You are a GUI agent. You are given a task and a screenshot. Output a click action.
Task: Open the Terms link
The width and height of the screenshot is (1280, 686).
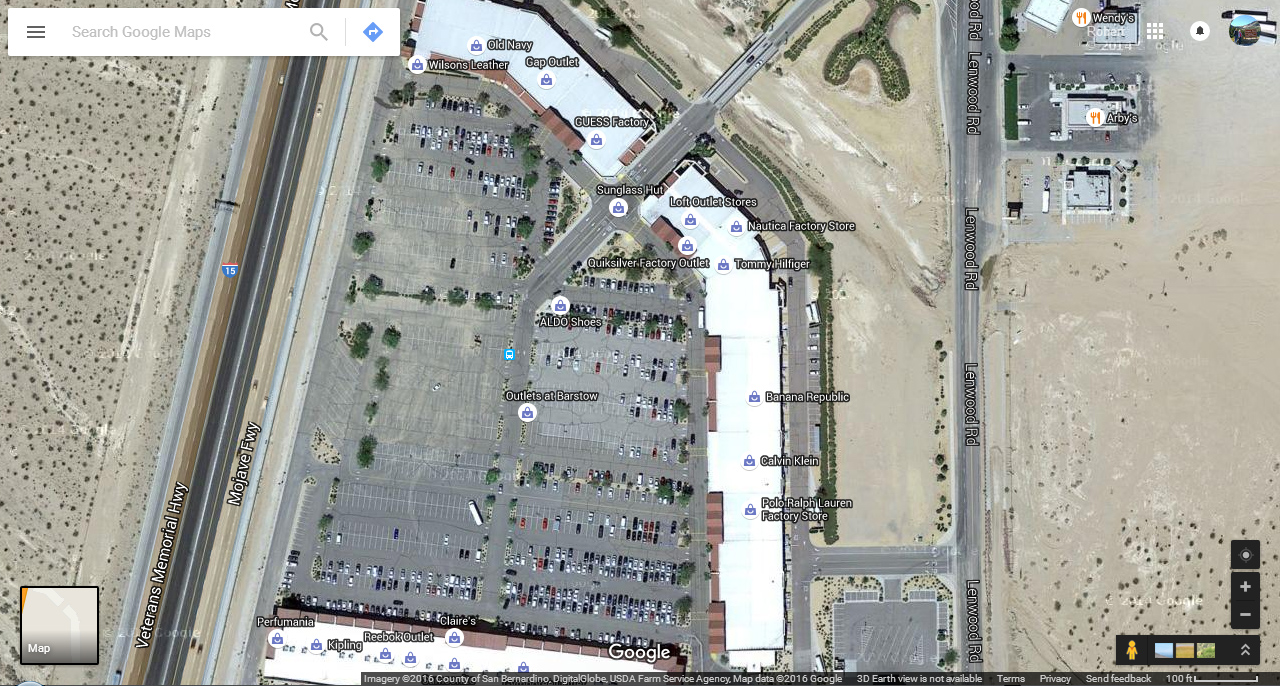point(1011,679)
